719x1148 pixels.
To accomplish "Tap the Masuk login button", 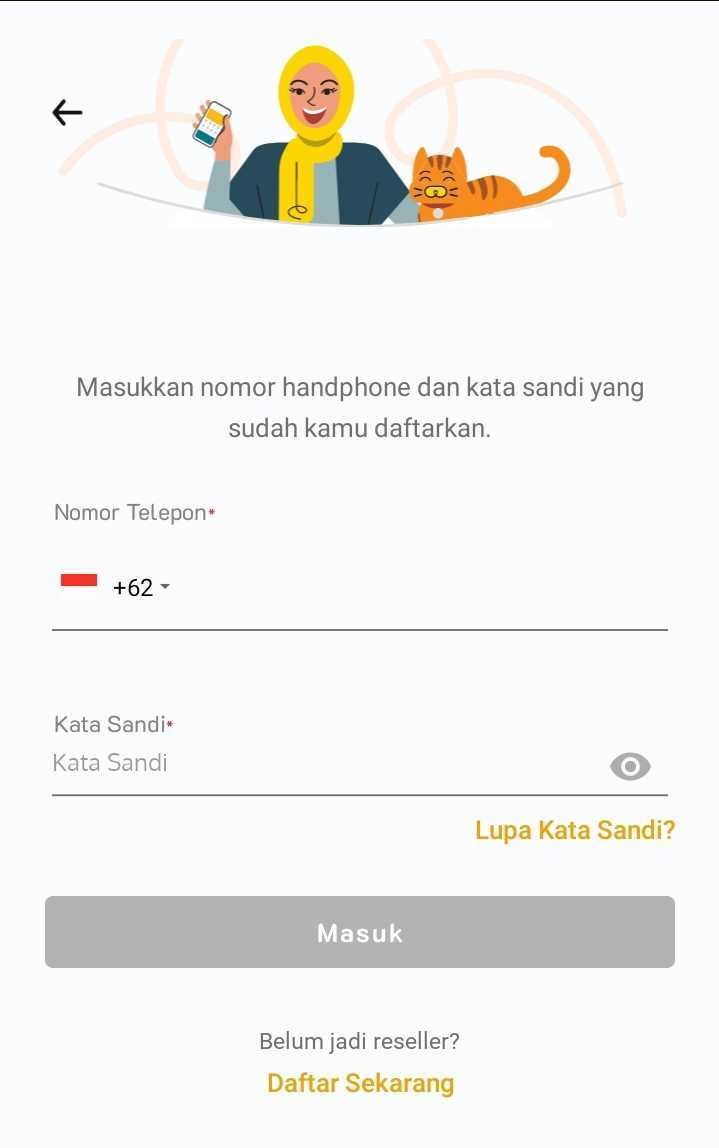I will pos(360,932).
